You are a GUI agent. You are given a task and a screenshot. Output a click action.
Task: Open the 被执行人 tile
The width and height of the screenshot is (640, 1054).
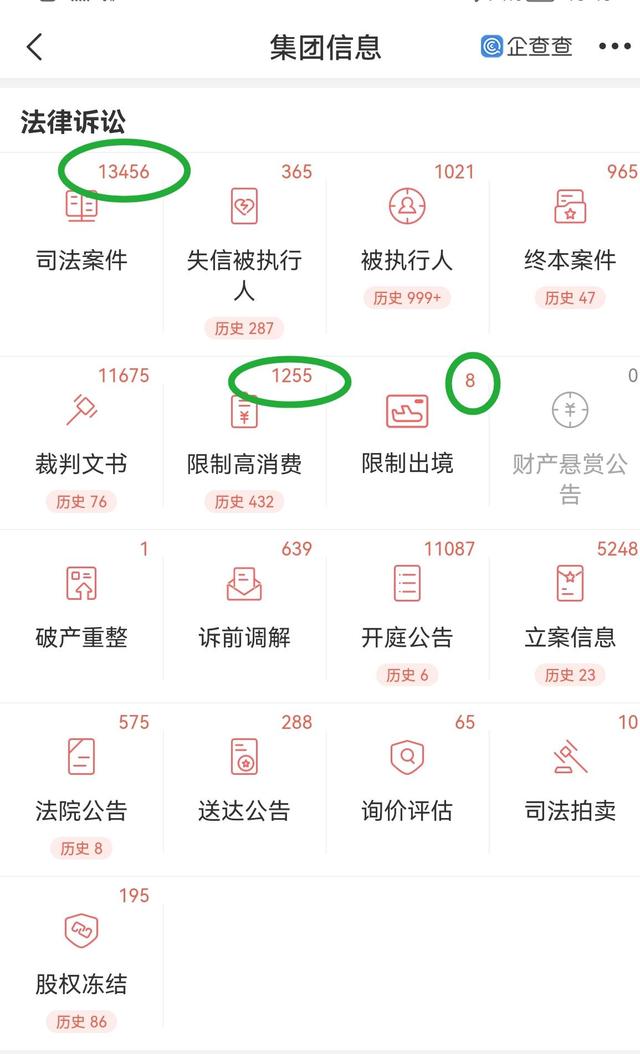click(407, 240)
